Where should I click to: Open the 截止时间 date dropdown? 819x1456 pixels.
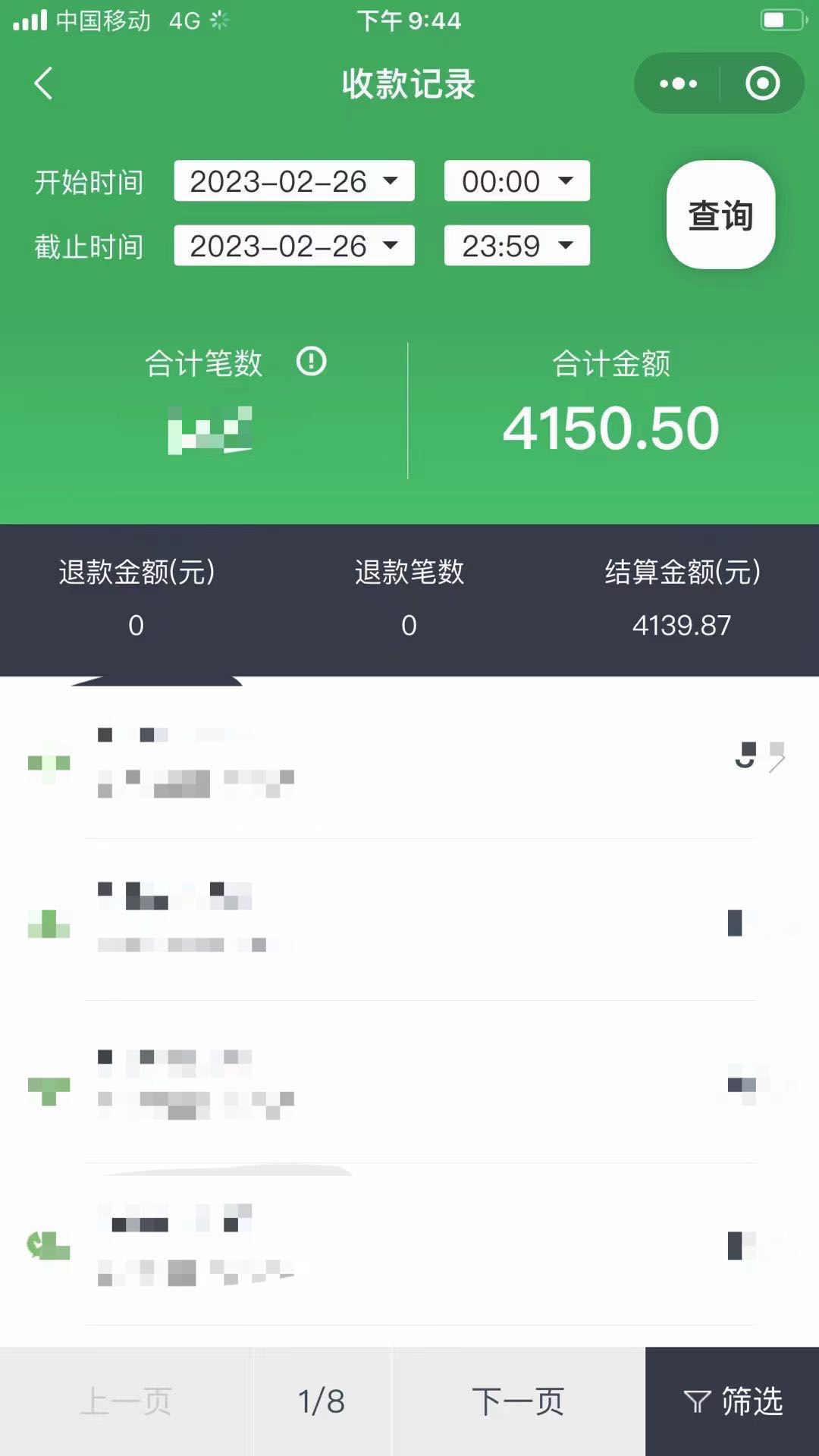[294, 246]
